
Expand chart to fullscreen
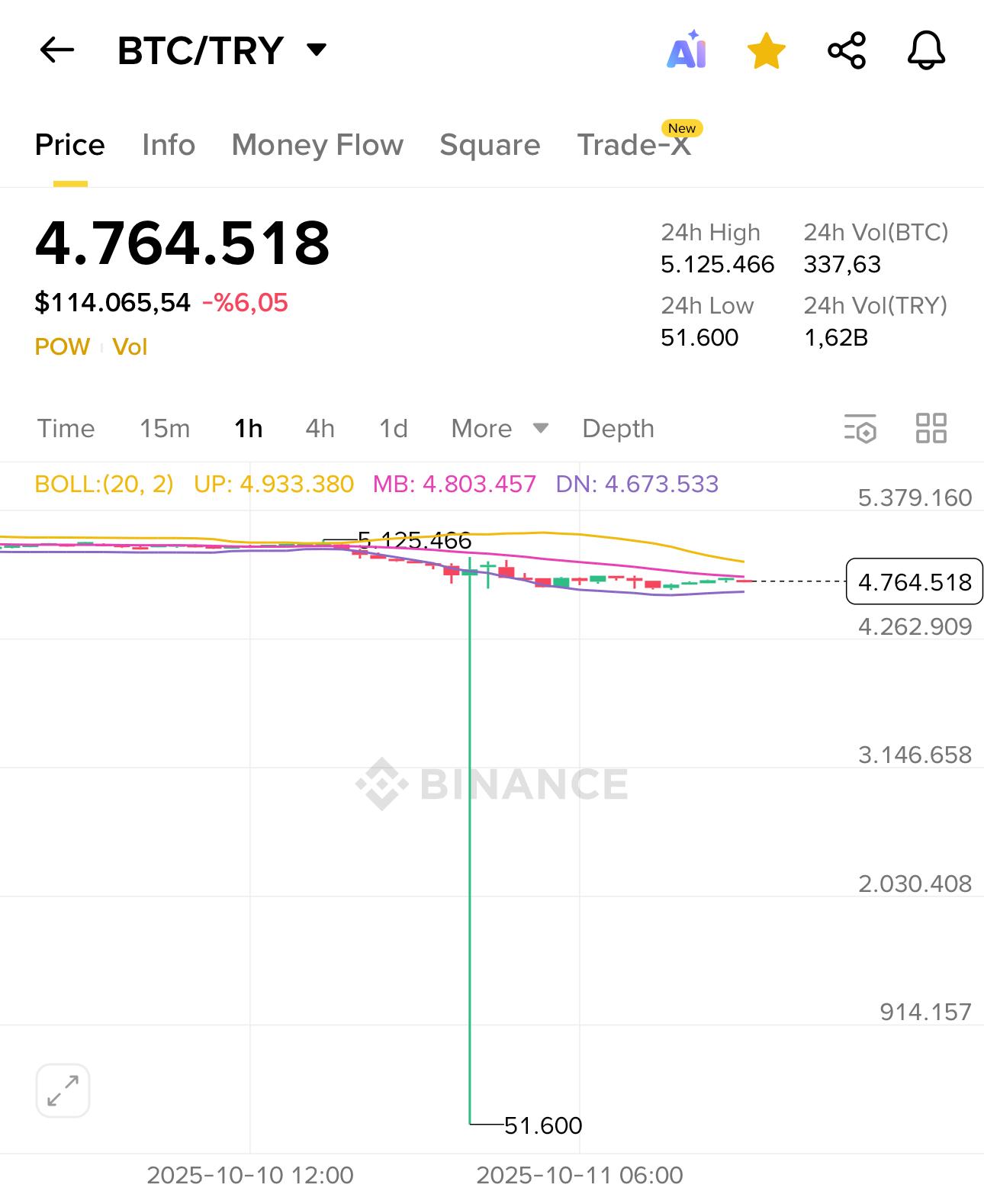click(61, 1090)
